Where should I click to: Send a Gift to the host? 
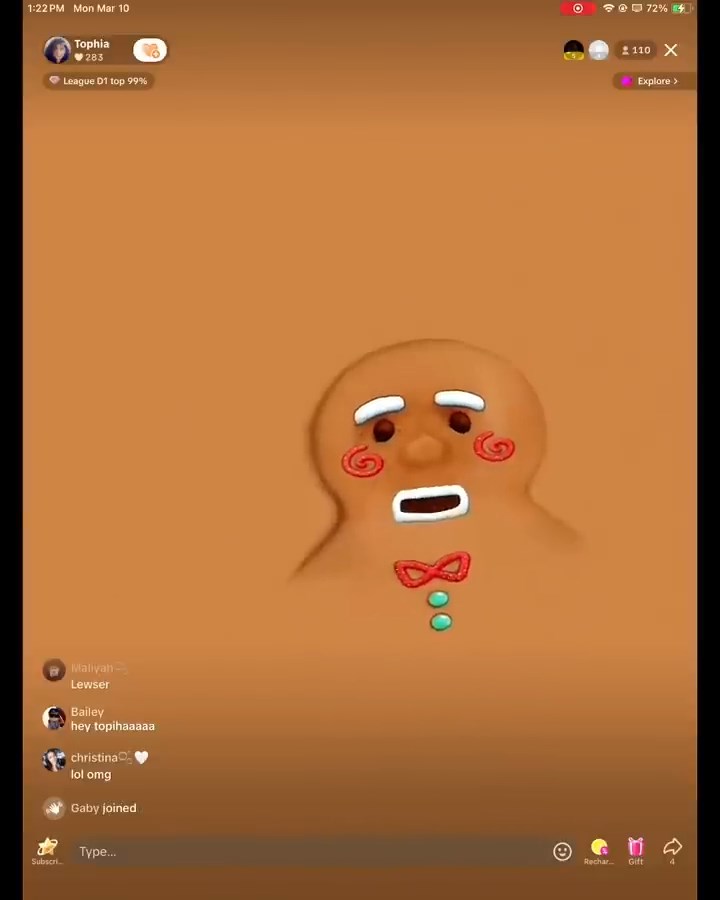[x=636, y=850]
